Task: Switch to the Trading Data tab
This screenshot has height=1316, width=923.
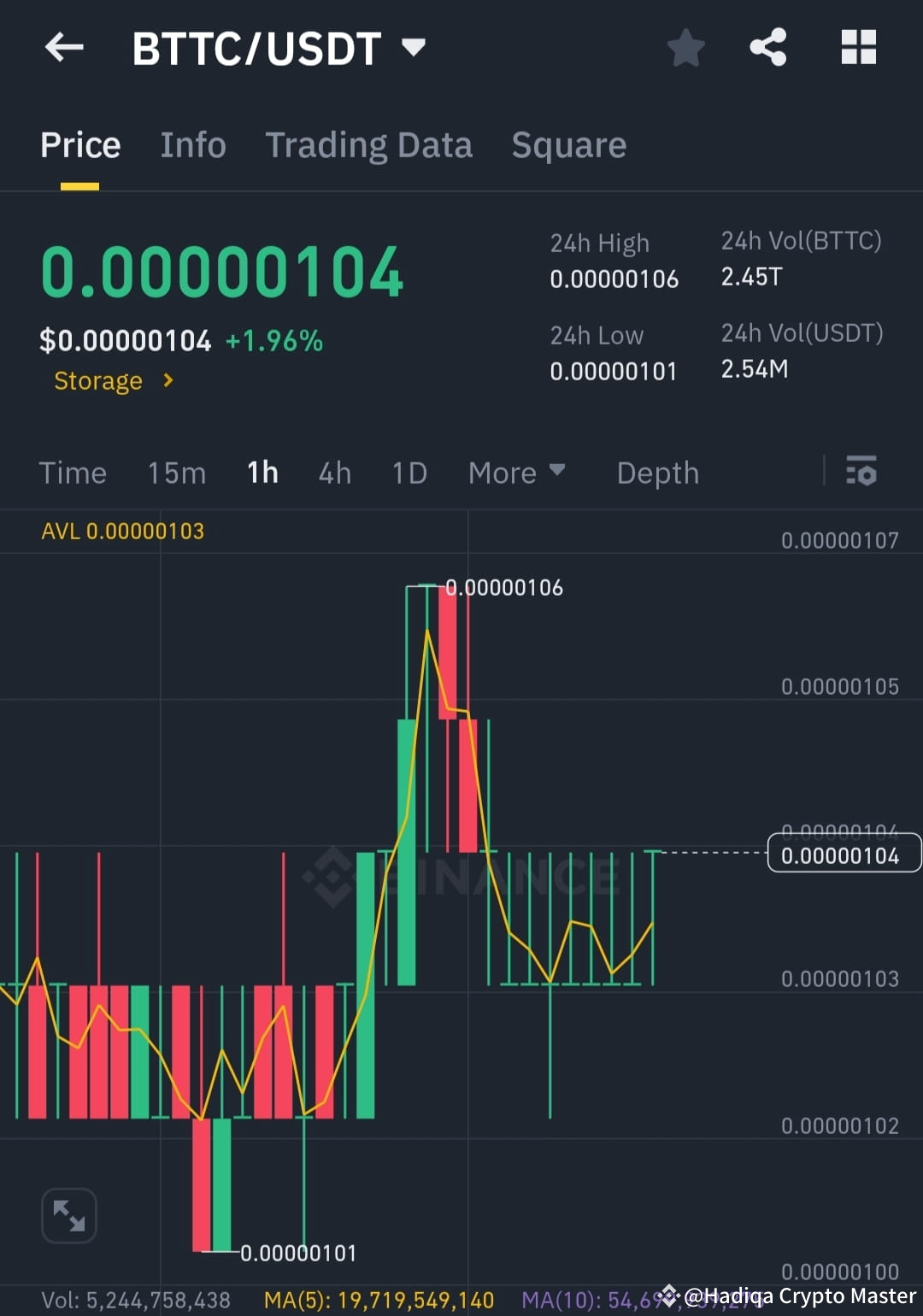Action: (369, 144)
